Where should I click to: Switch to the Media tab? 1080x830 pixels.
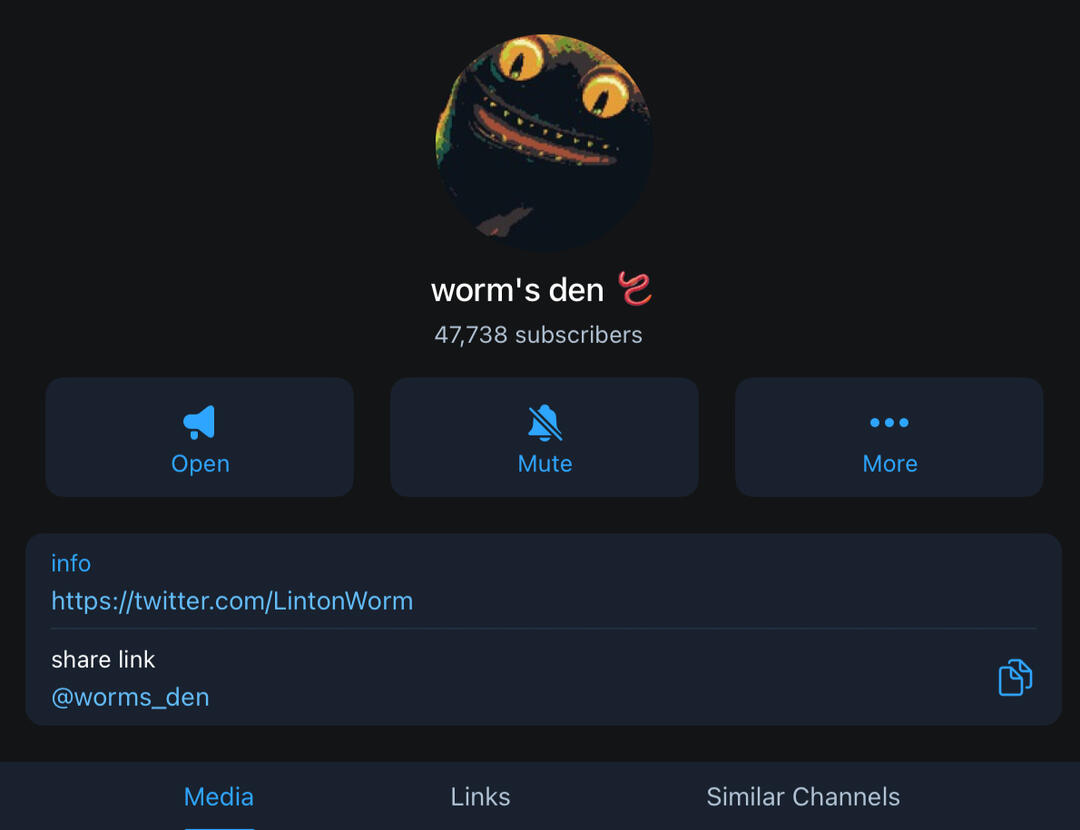(x=219, y=797)
